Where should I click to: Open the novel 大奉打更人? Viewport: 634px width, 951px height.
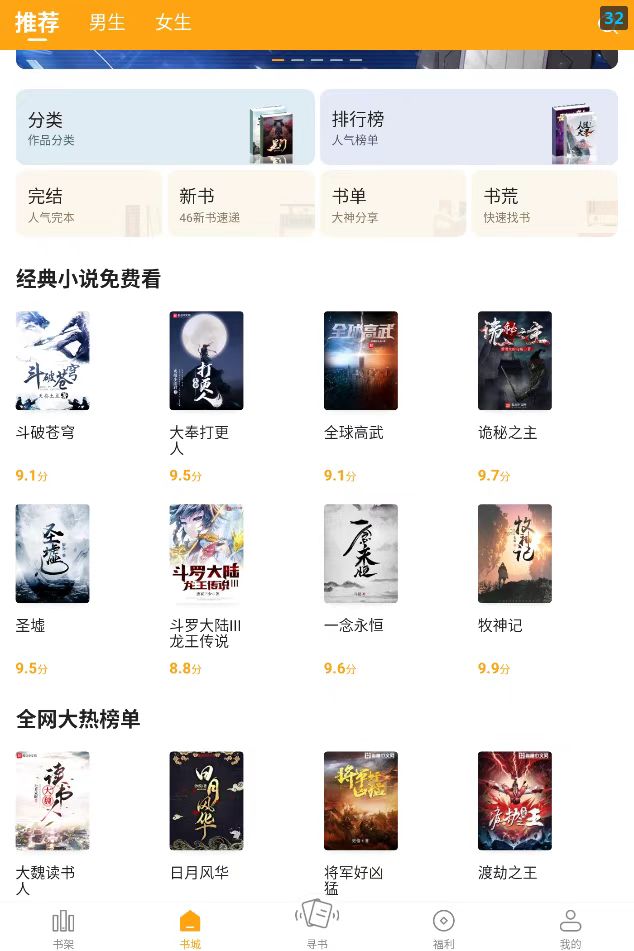(207, 361)
